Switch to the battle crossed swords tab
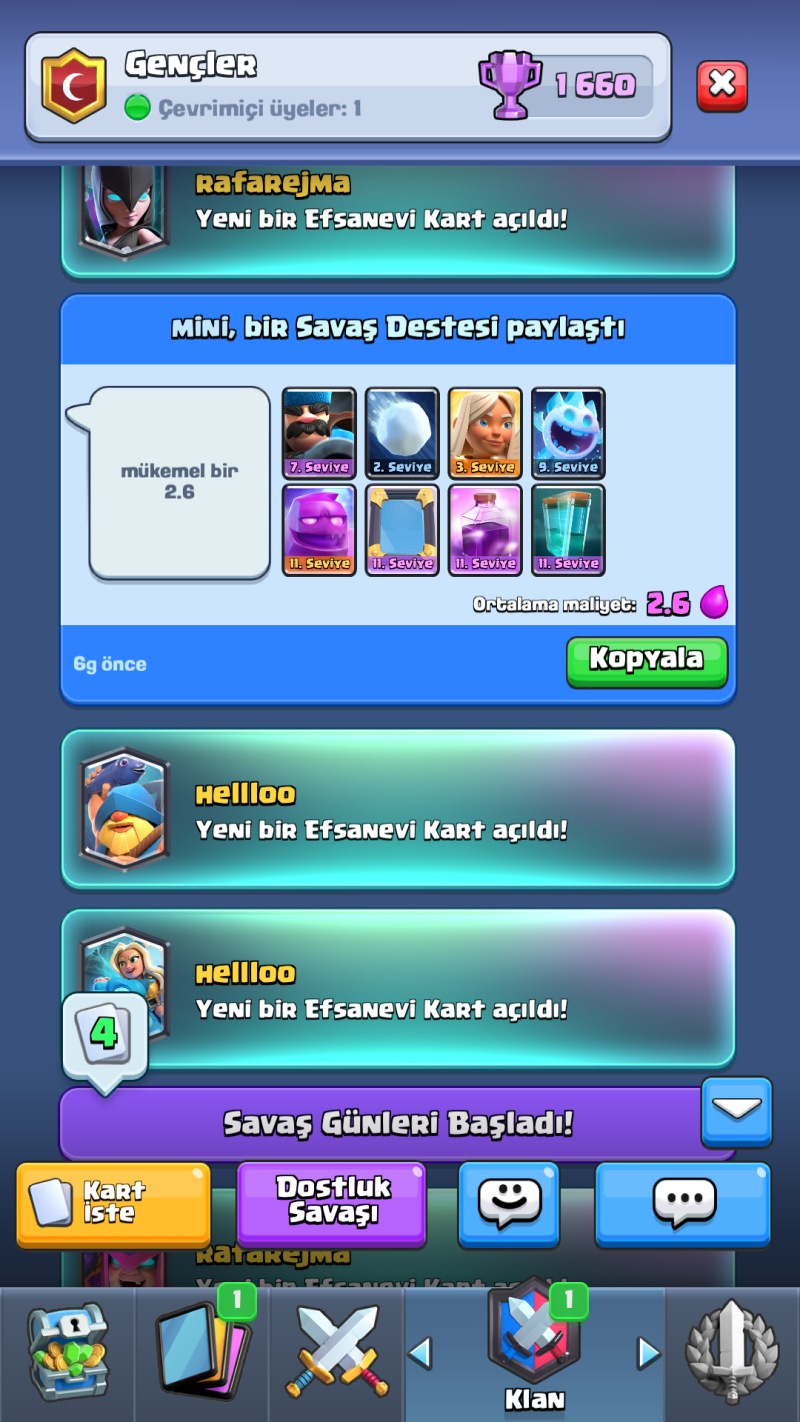Image resolution: width=800 pixels, height=1422 pixels. pyautogui.click(x=336, y=1354)
